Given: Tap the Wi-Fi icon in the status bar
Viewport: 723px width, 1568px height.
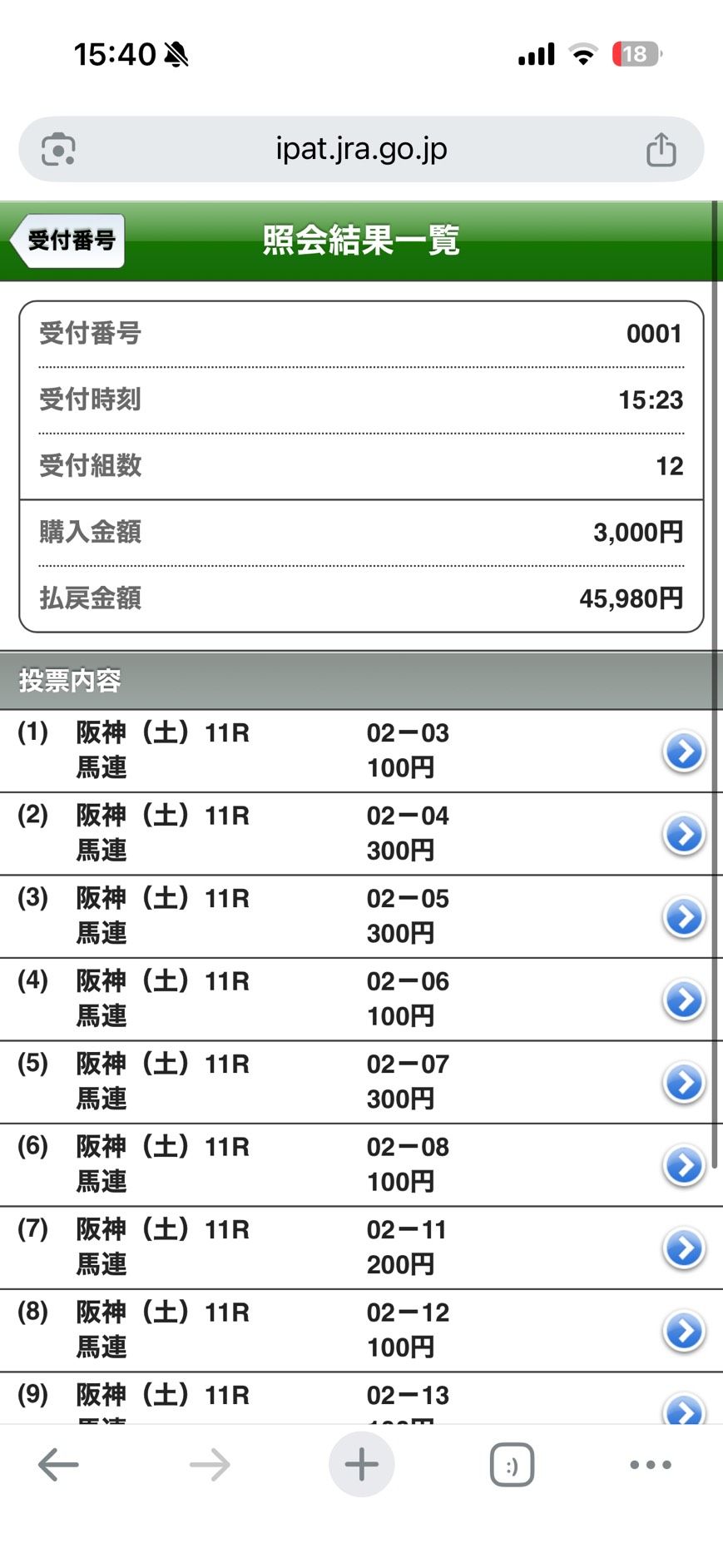Looking at the screenshot, I should coord(582,53).
